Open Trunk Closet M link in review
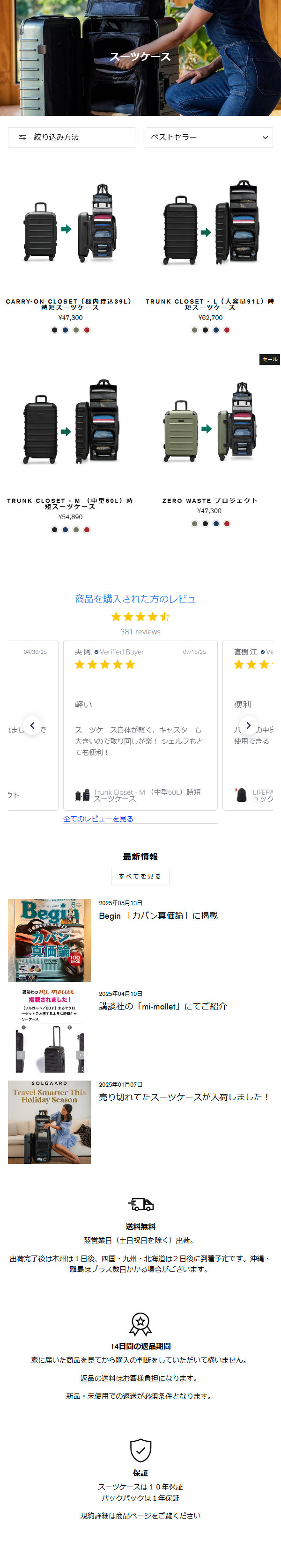Screen dimensions: 281x1568 (x=146, y=795)
